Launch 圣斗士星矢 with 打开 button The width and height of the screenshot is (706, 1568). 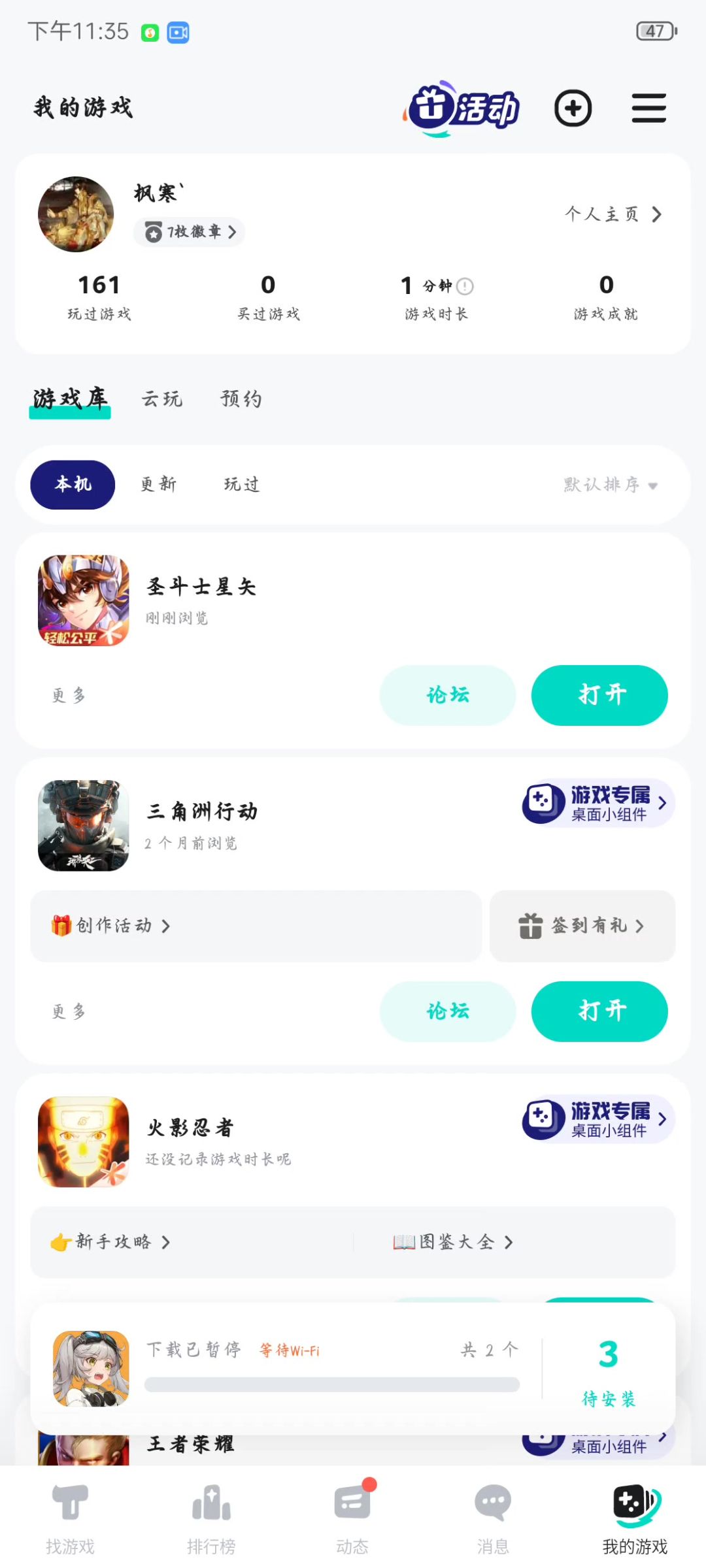[599, 695]
